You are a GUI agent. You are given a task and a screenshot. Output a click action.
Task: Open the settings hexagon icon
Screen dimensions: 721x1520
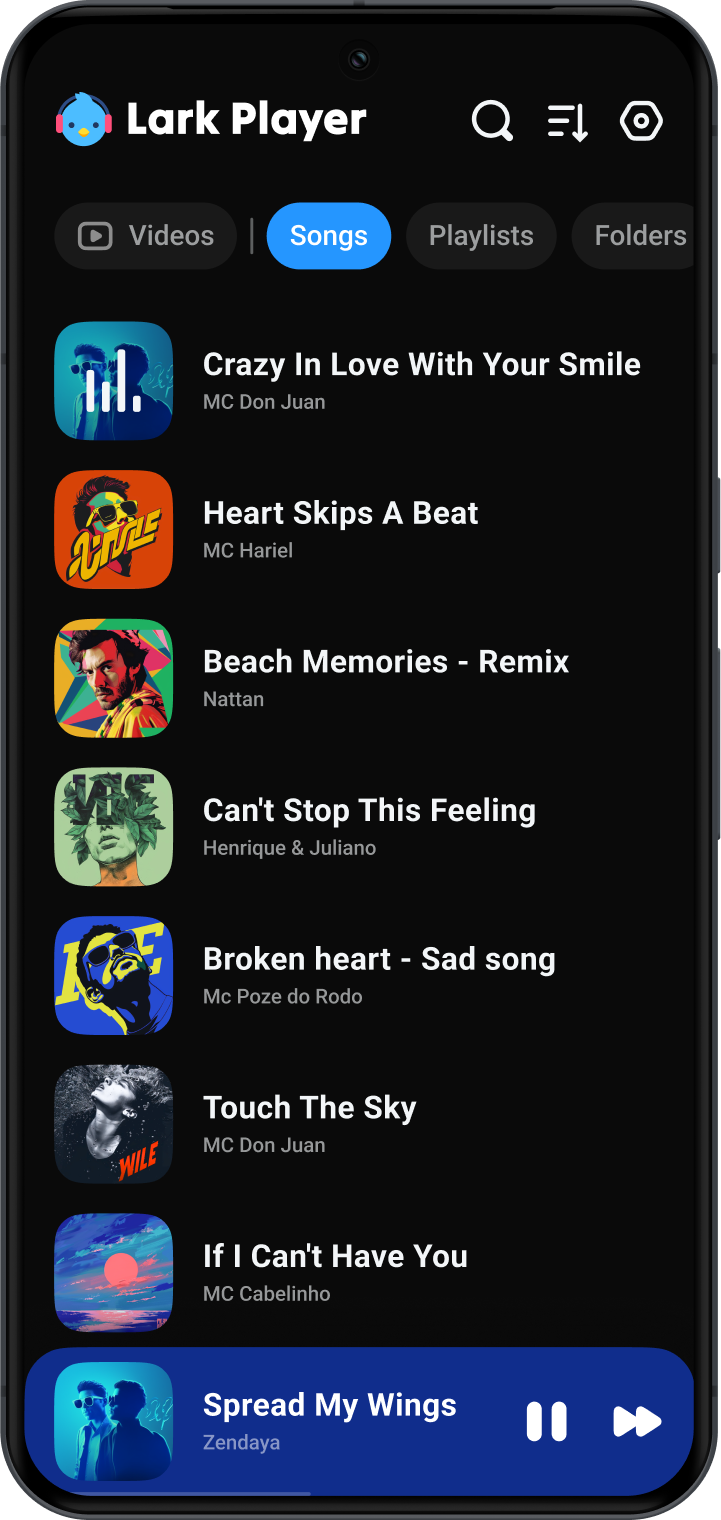(641, 122)
